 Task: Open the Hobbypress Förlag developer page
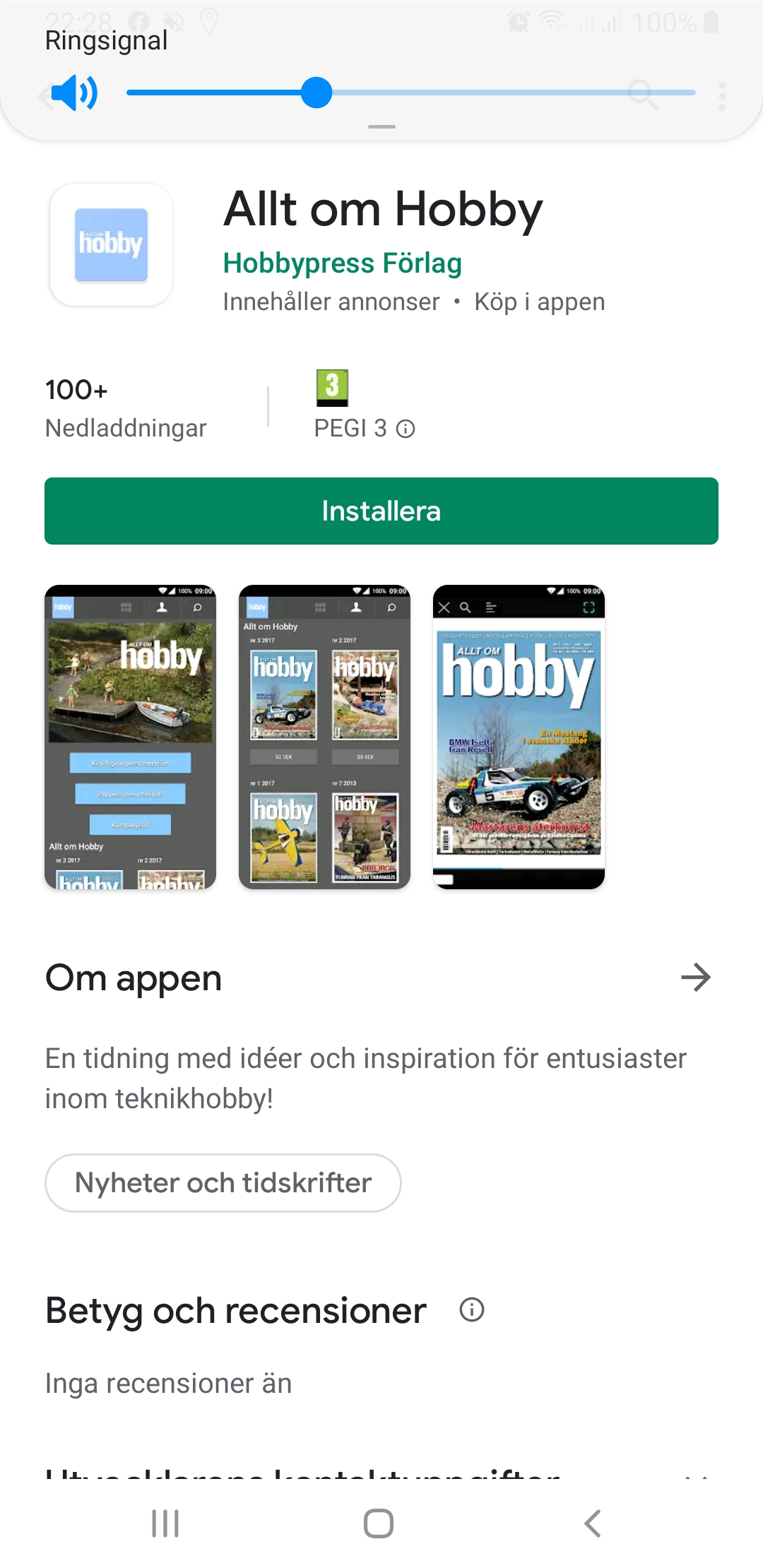(342, 263)
